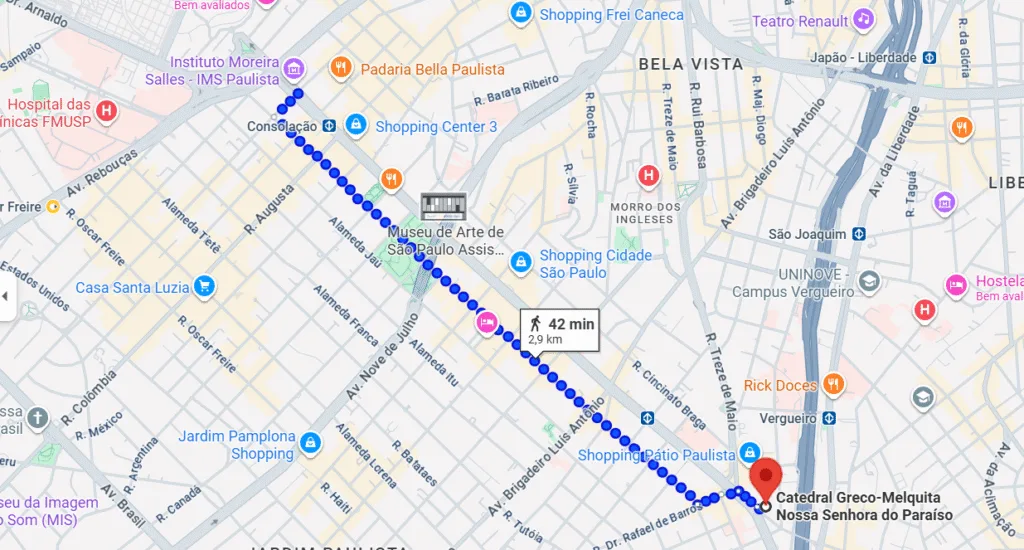Open Shopping Cidade São Paulo marker

pyautogui.click(x=520, y=263)
